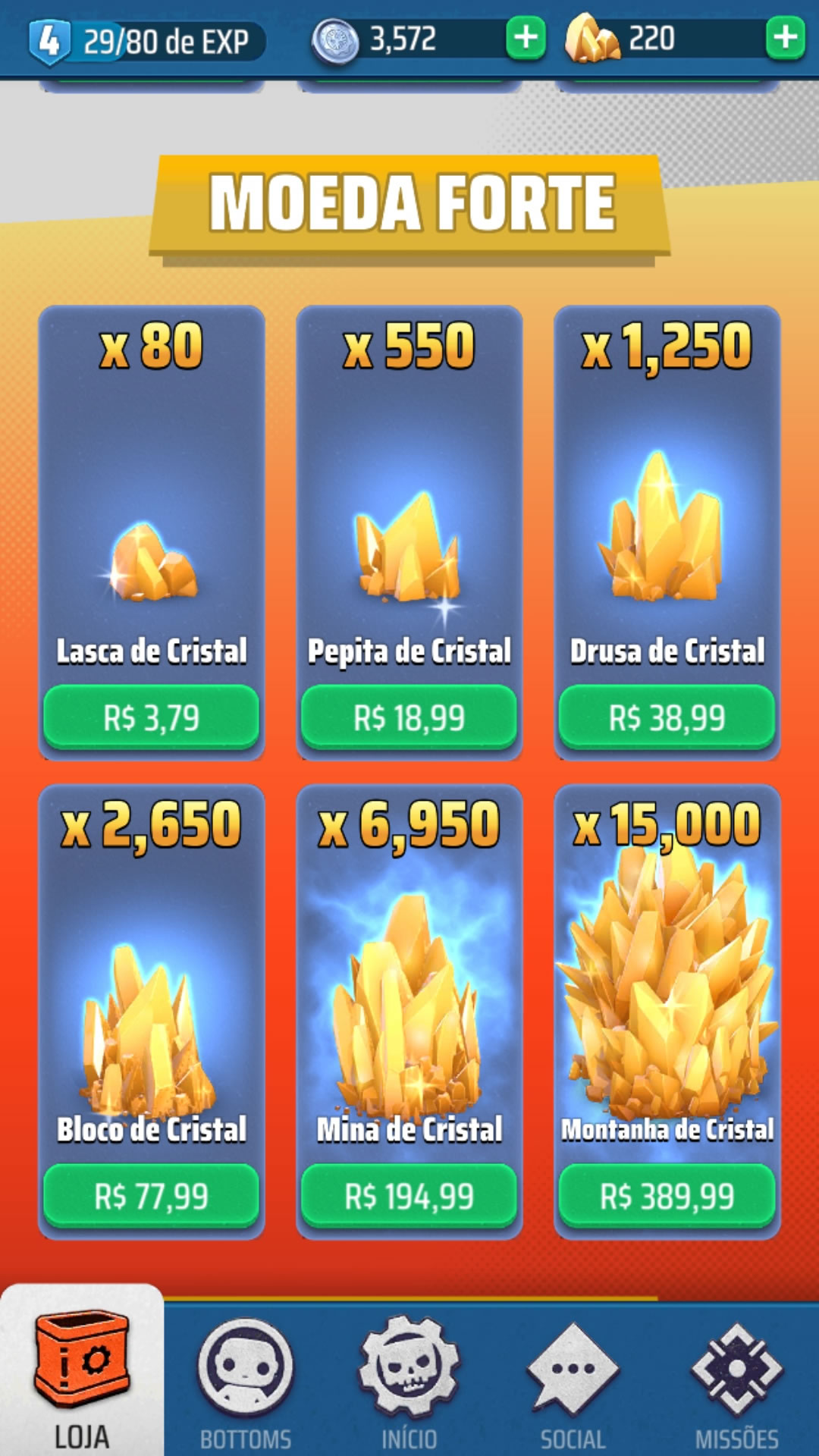Add more silver coins with plus button

click(x=526, y=38)
